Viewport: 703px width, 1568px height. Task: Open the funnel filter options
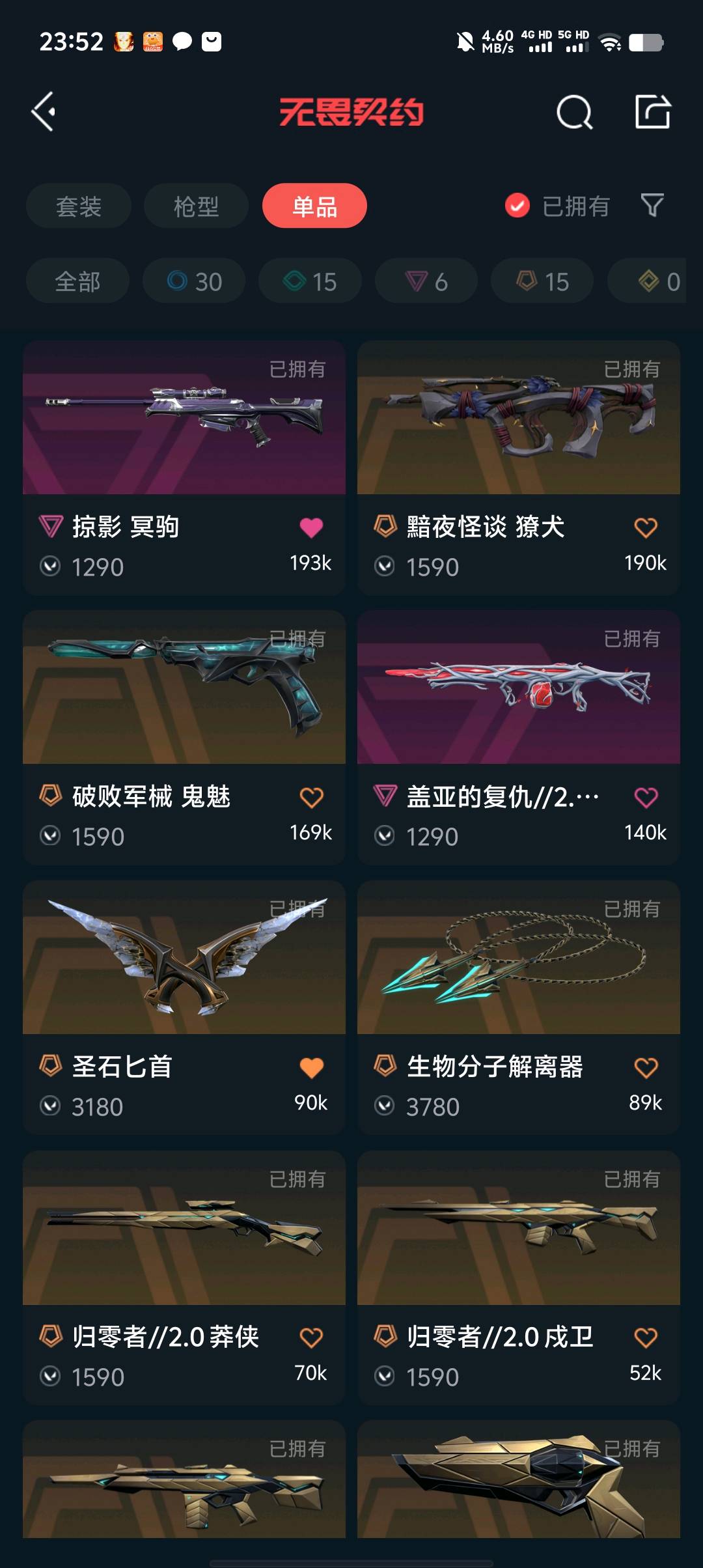pos(652,206)
